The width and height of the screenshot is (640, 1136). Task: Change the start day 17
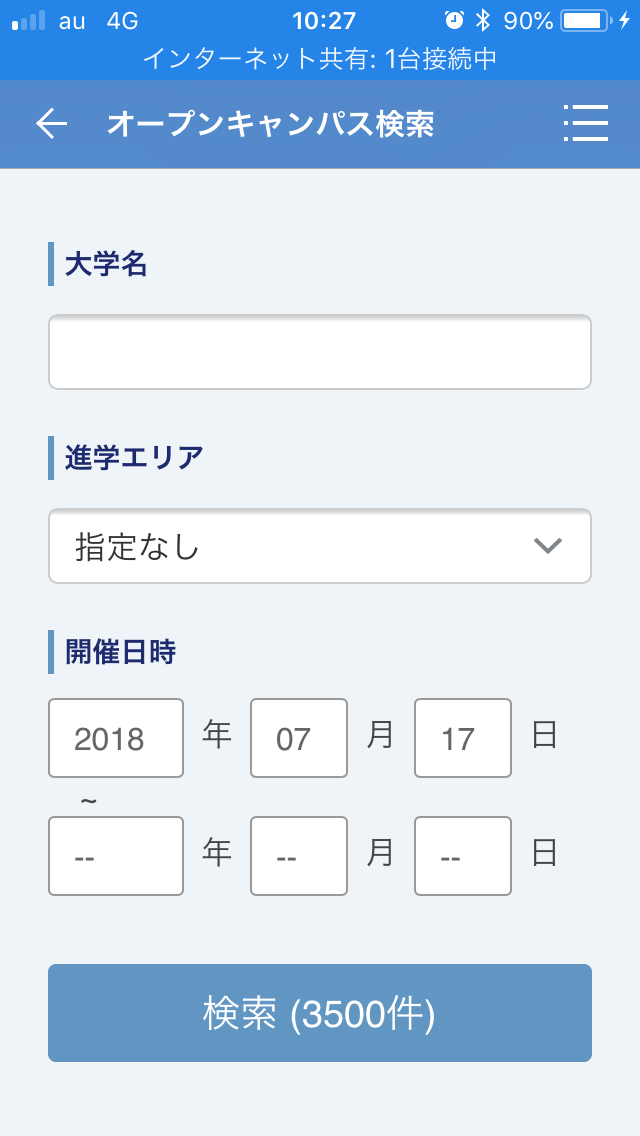[462, 738]
